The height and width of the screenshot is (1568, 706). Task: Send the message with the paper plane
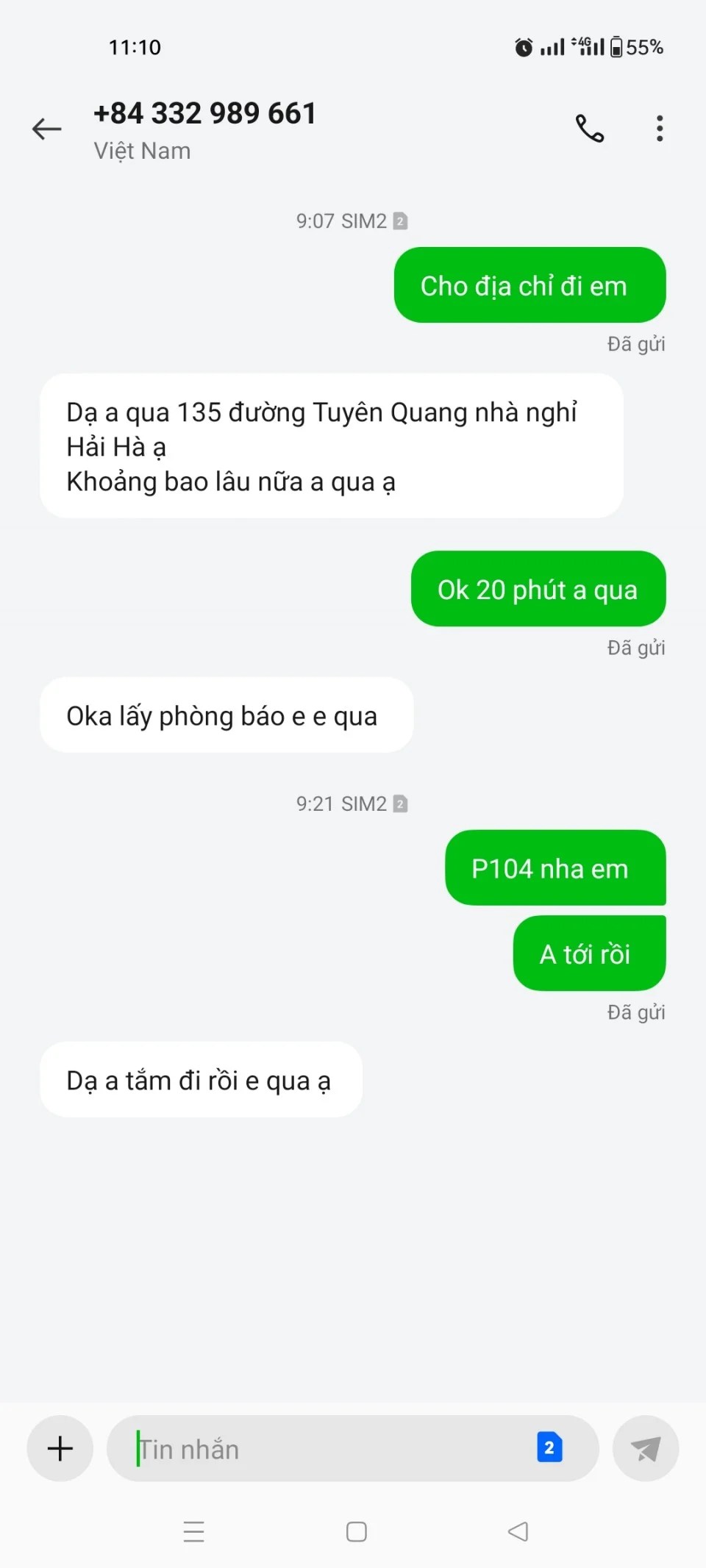point(646,1448)
